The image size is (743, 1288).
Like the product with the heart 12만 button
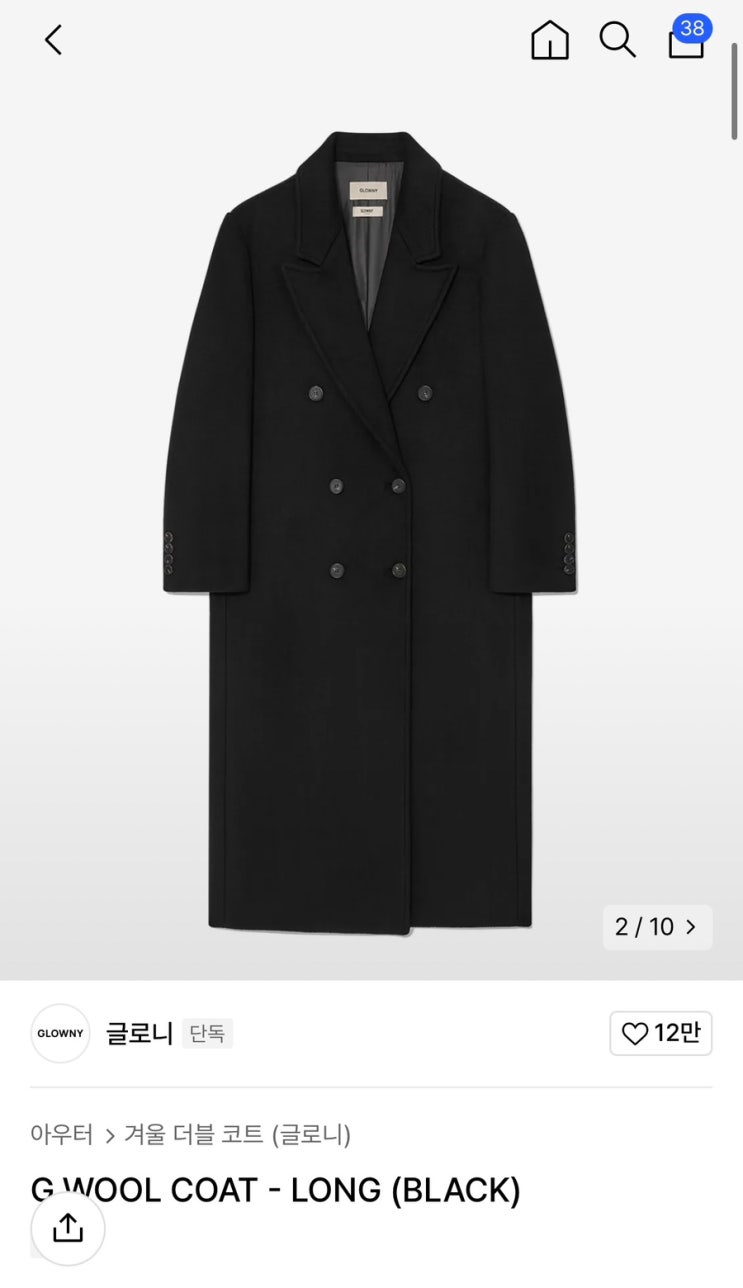(x=660, y=1033)
